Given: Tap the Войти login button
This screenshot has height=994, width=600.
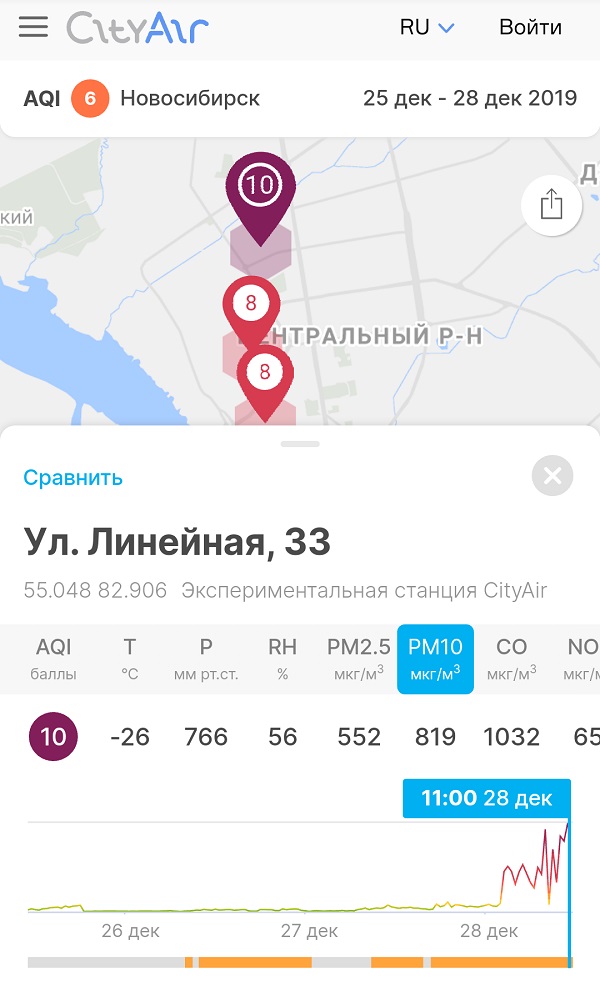Looking at the screenshot, I should click(530, 27).
